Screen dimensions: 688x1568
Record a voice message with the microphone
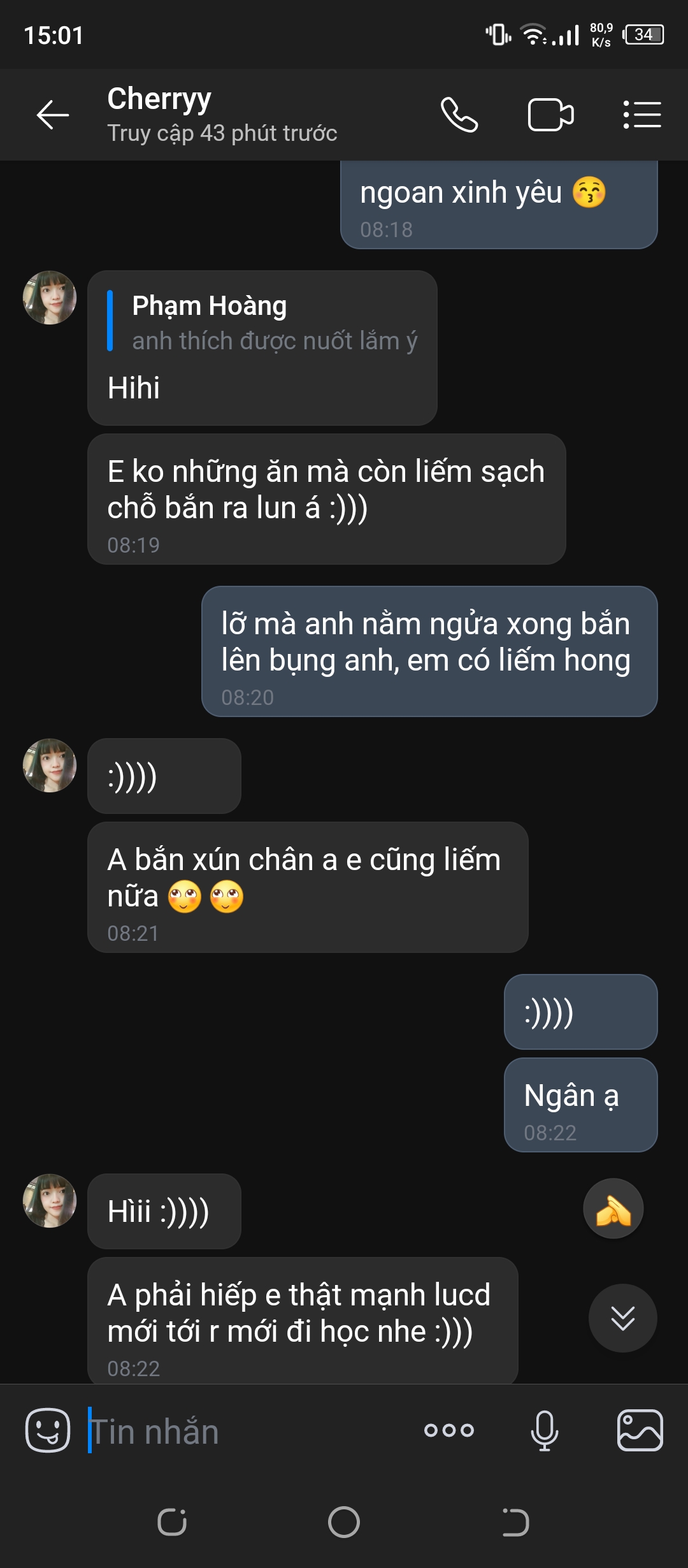coord(545,1430)
